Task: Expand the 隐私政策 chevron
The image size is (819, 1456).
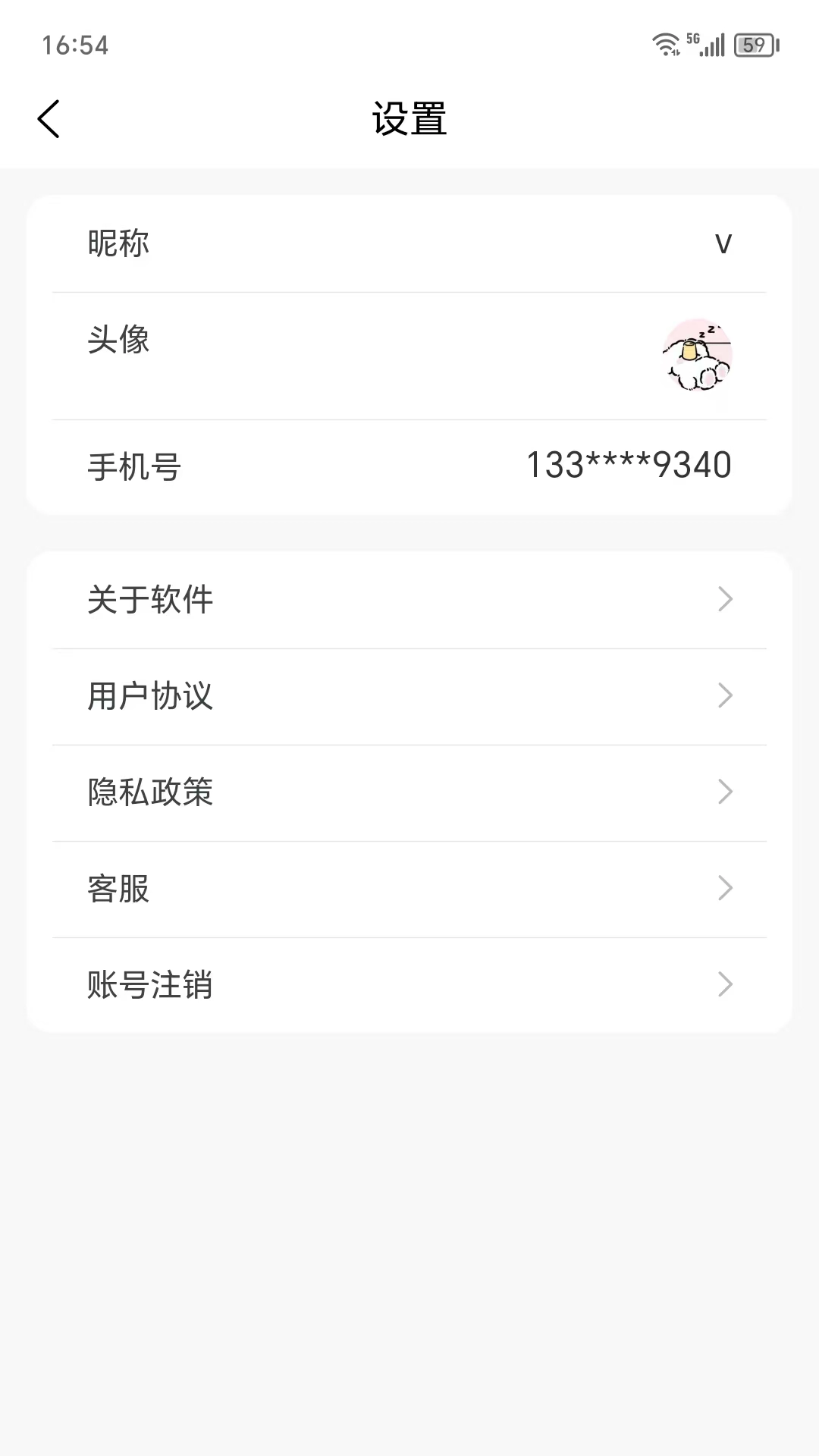Action: [x=726, y=792]
